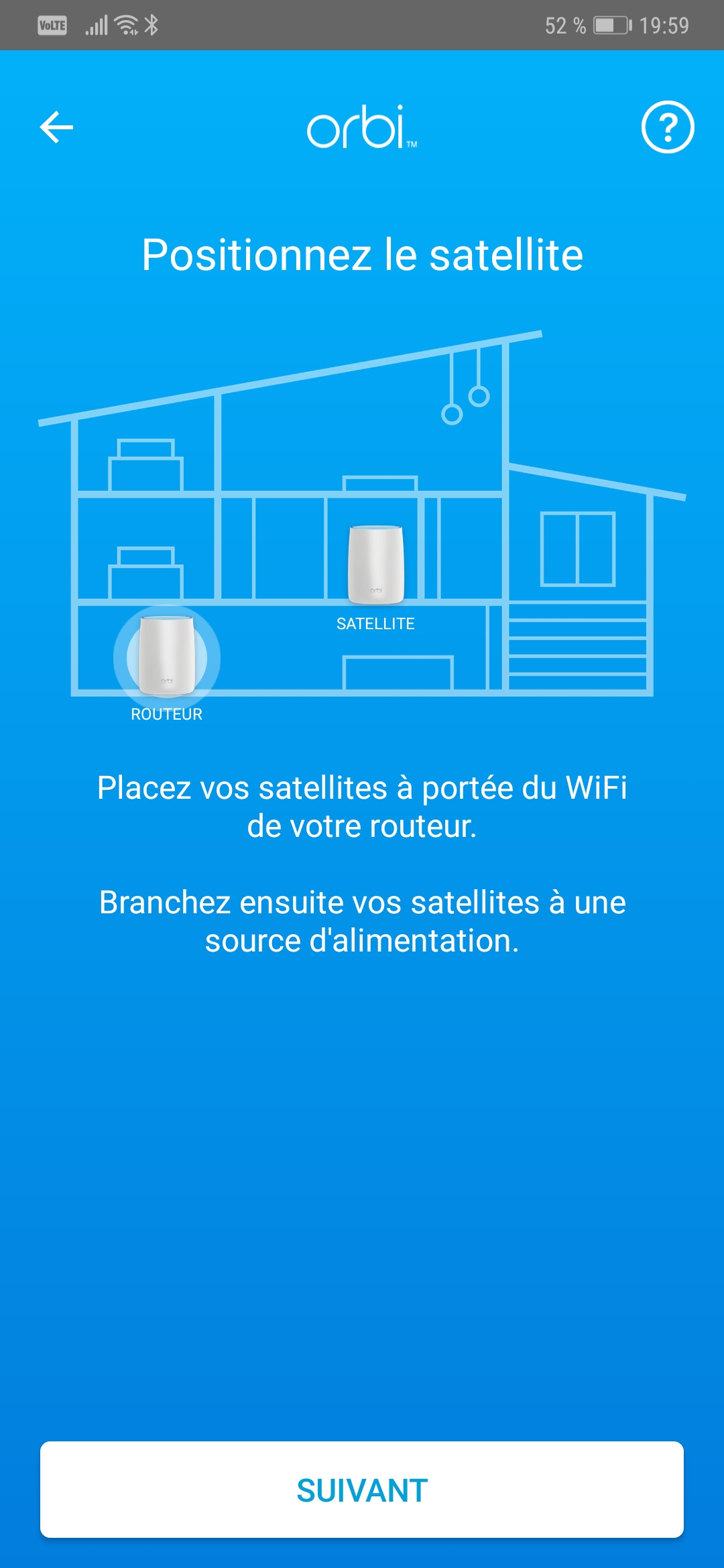Continue with the SUIVANT button

click(x=362, y=1490)
